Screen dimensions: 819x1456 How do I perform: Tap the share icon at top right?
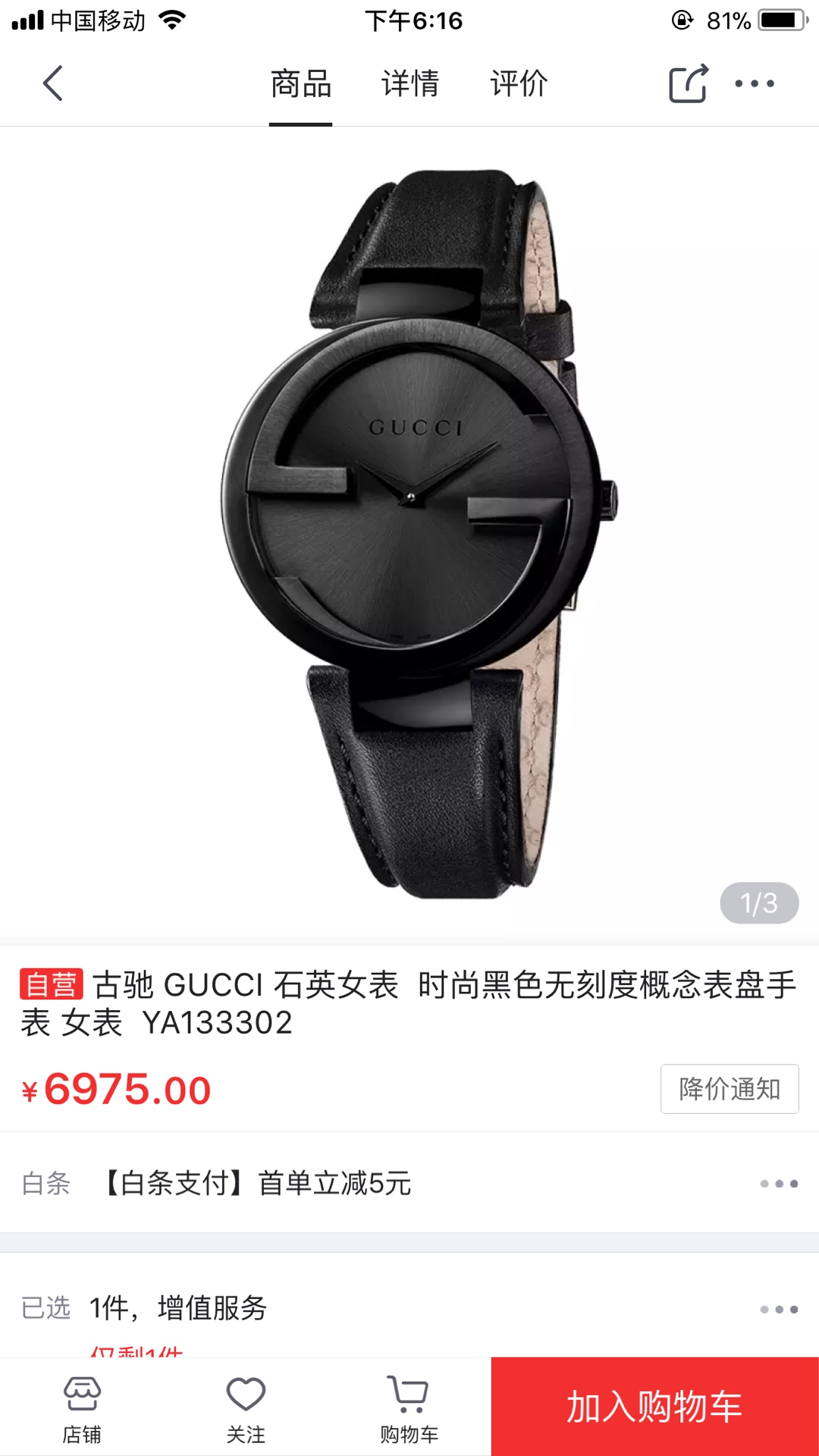tap(689, 83)
